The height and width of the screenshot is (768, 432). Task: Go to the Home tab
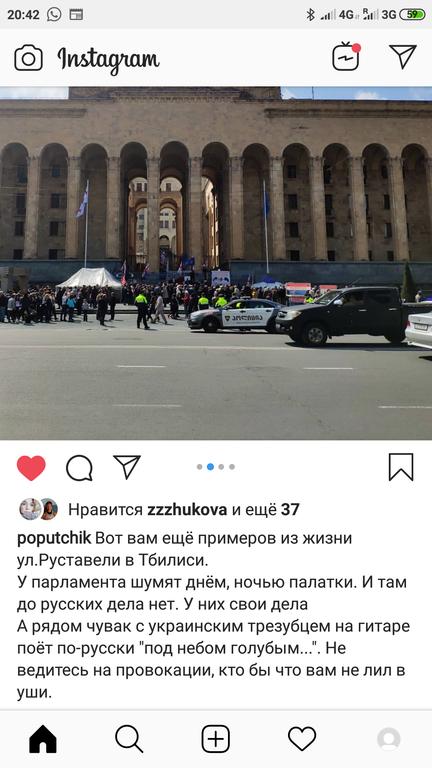click(x=43, y=739)
